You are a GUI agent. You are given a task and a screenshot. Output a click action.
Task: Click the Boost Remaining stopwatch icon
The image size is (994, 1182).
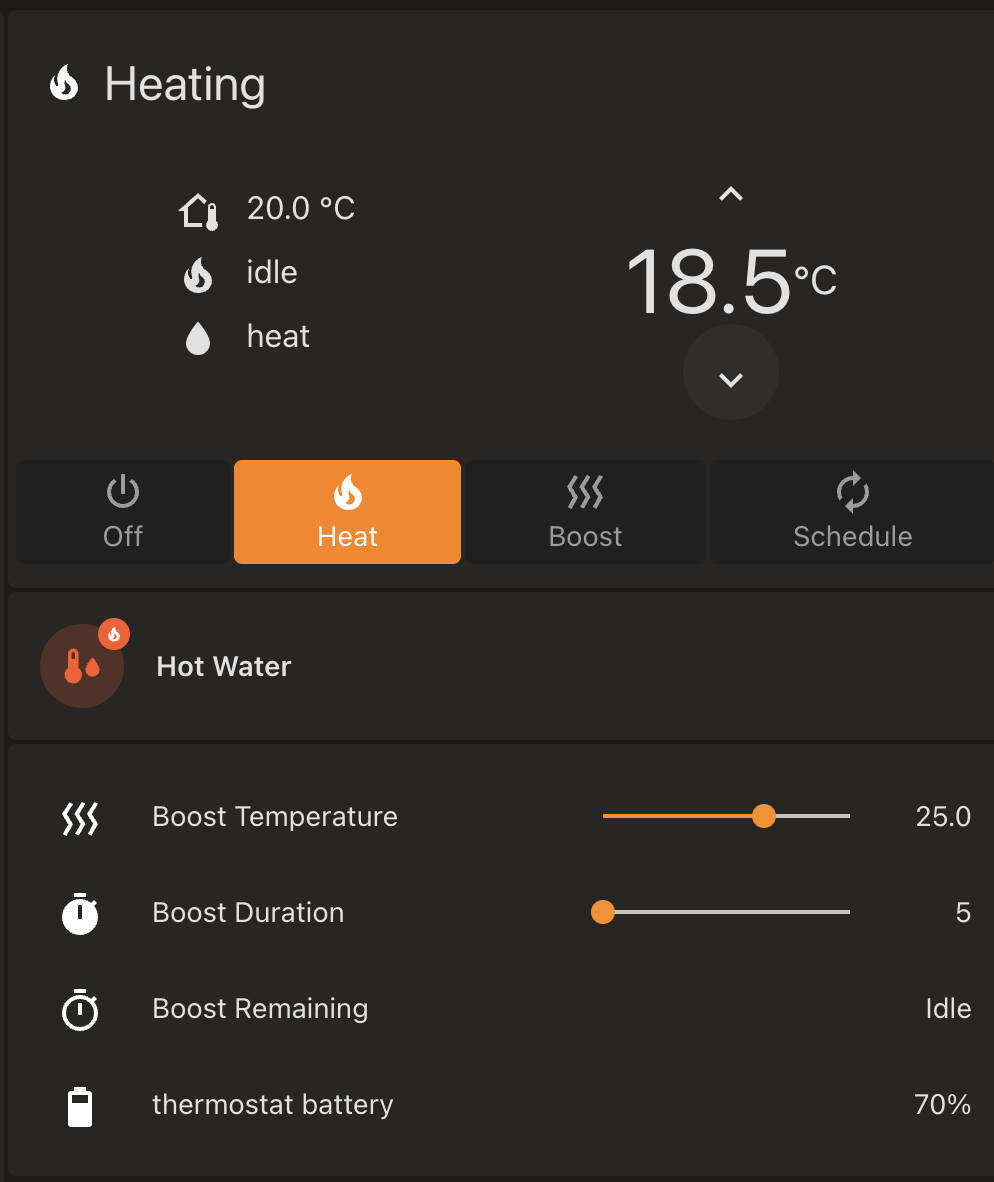(x=82, y=1009)
